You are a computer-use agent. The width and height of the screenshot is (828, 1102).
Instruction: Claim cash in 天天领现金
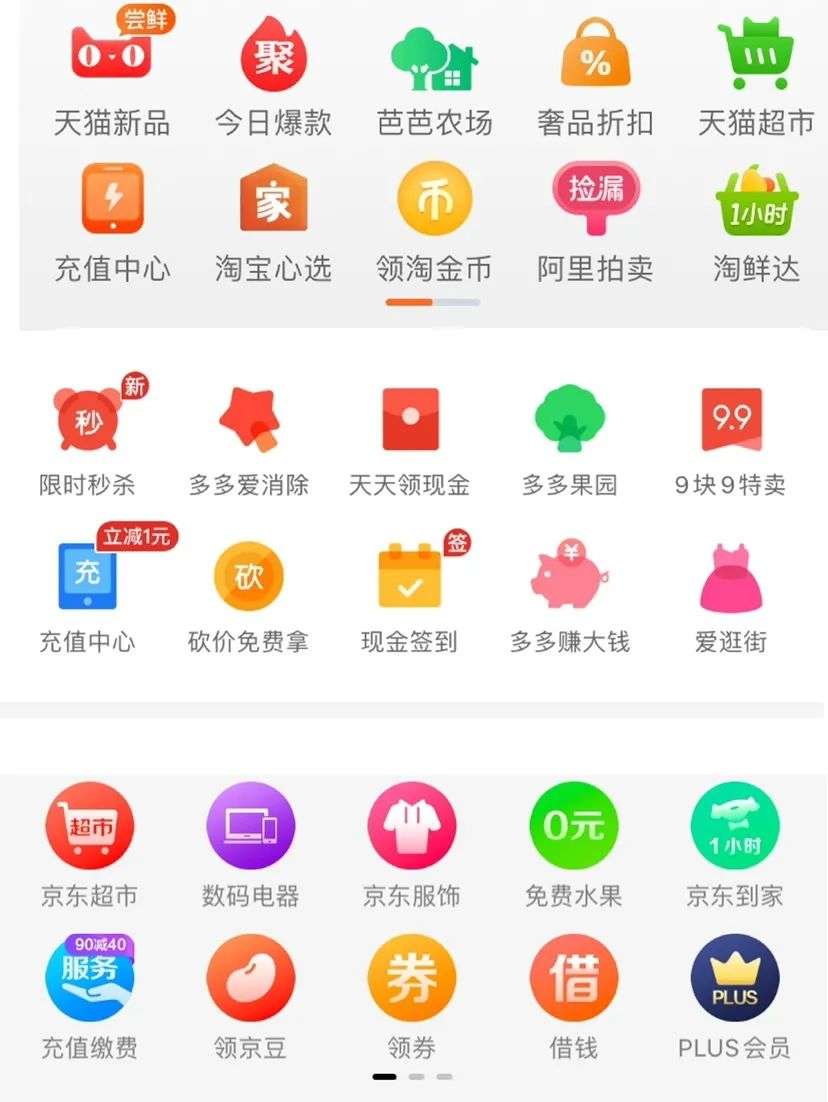pos(410,418)
